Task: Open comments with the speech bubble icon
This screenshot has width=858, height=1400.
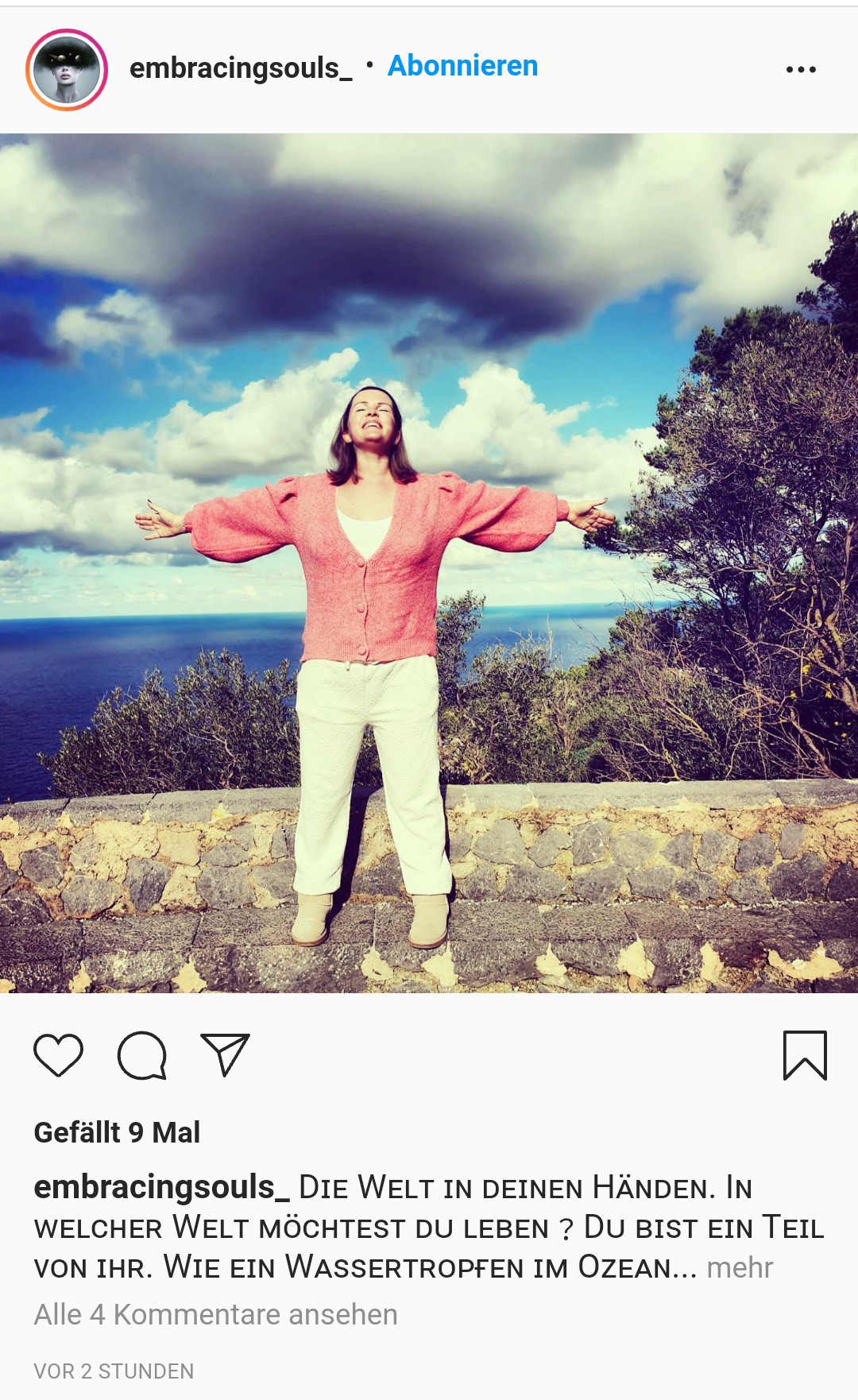Action: (142, 1055)
